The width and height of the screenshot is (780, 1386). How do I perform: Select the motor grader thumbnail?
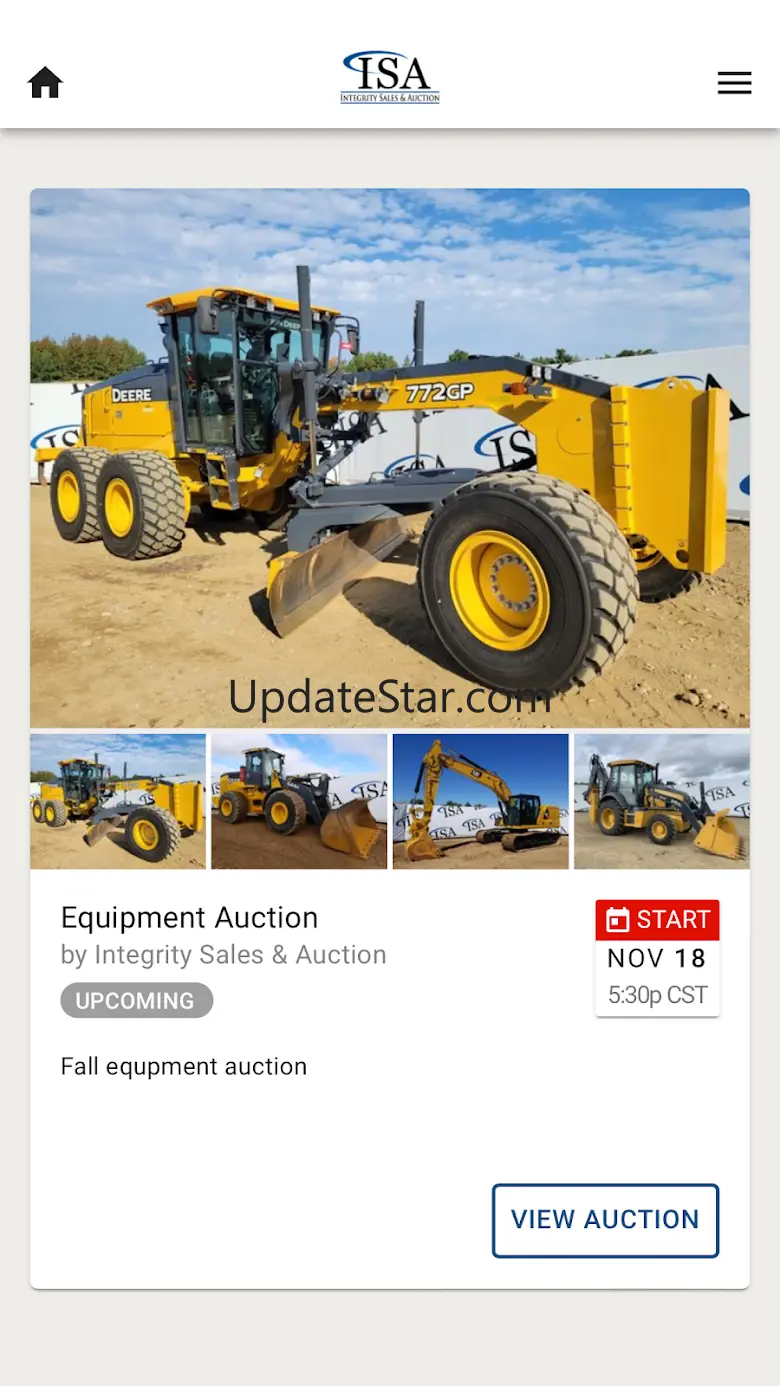coord(118,801)
